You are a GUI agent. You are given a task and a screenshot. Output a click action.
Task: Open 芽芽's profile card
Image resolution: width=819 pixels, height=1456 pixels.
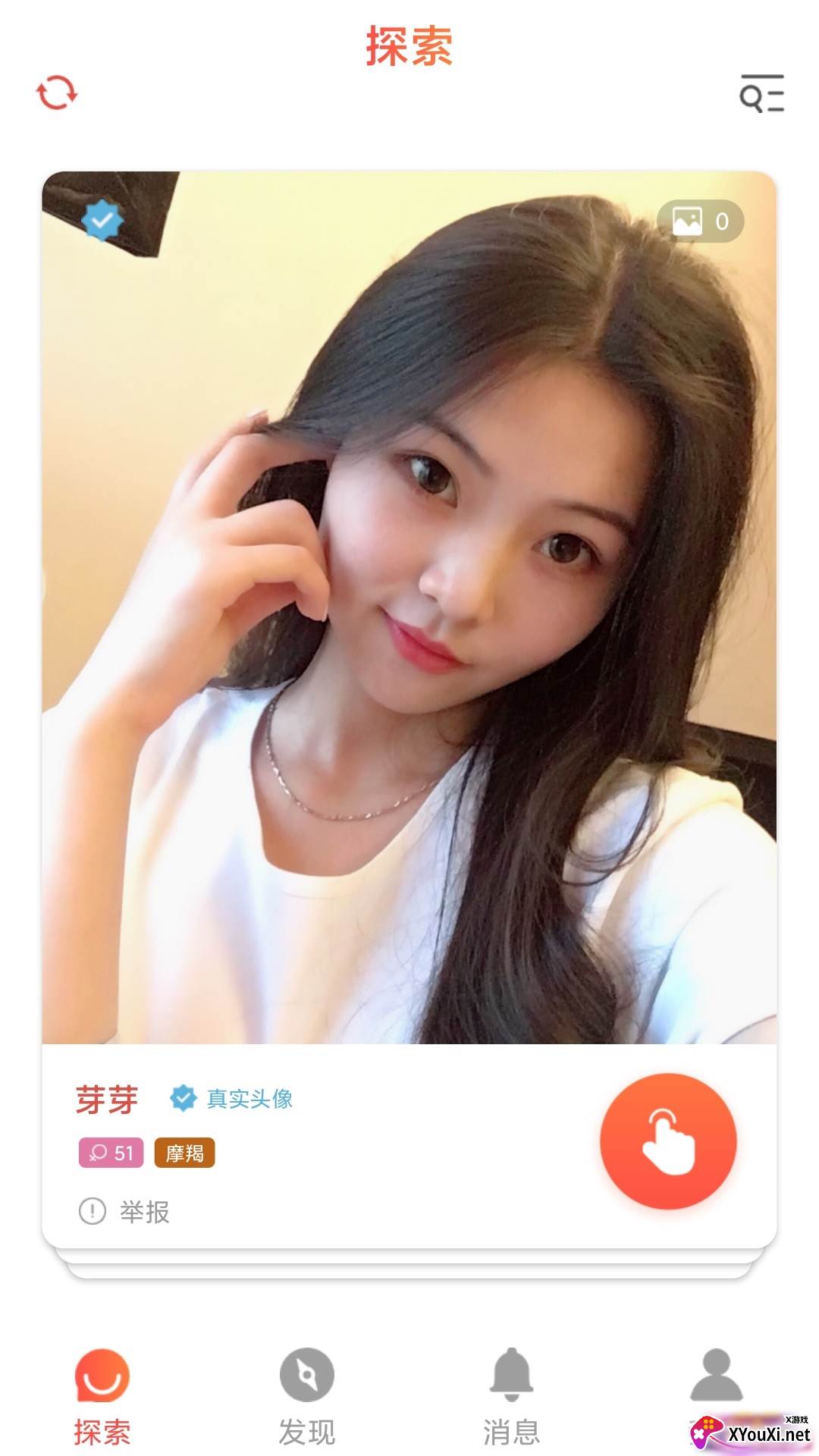[409, 607]
